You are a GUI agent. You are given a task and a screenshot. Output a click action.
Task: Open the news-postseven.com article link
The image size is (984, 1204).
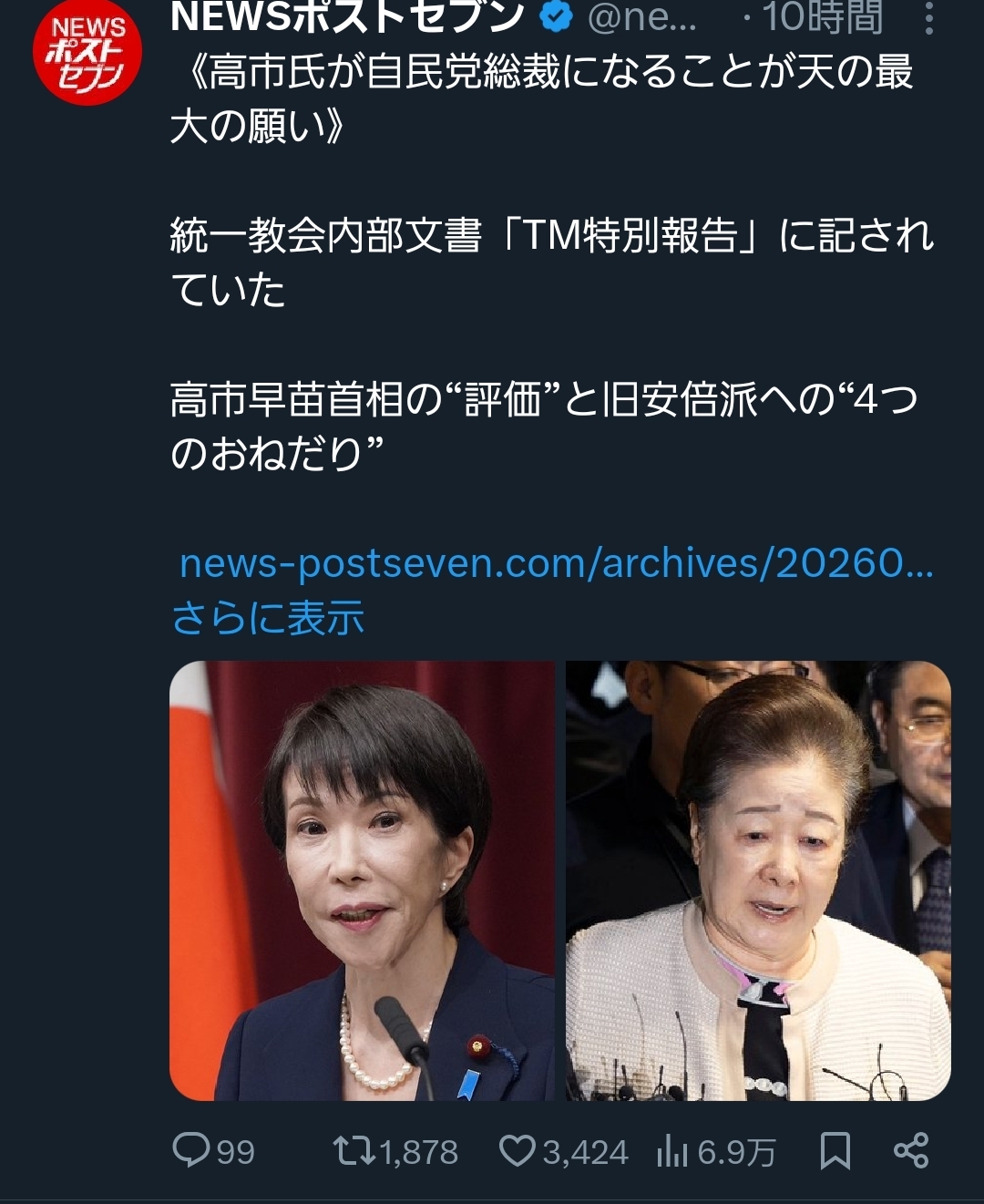[556, 563]
